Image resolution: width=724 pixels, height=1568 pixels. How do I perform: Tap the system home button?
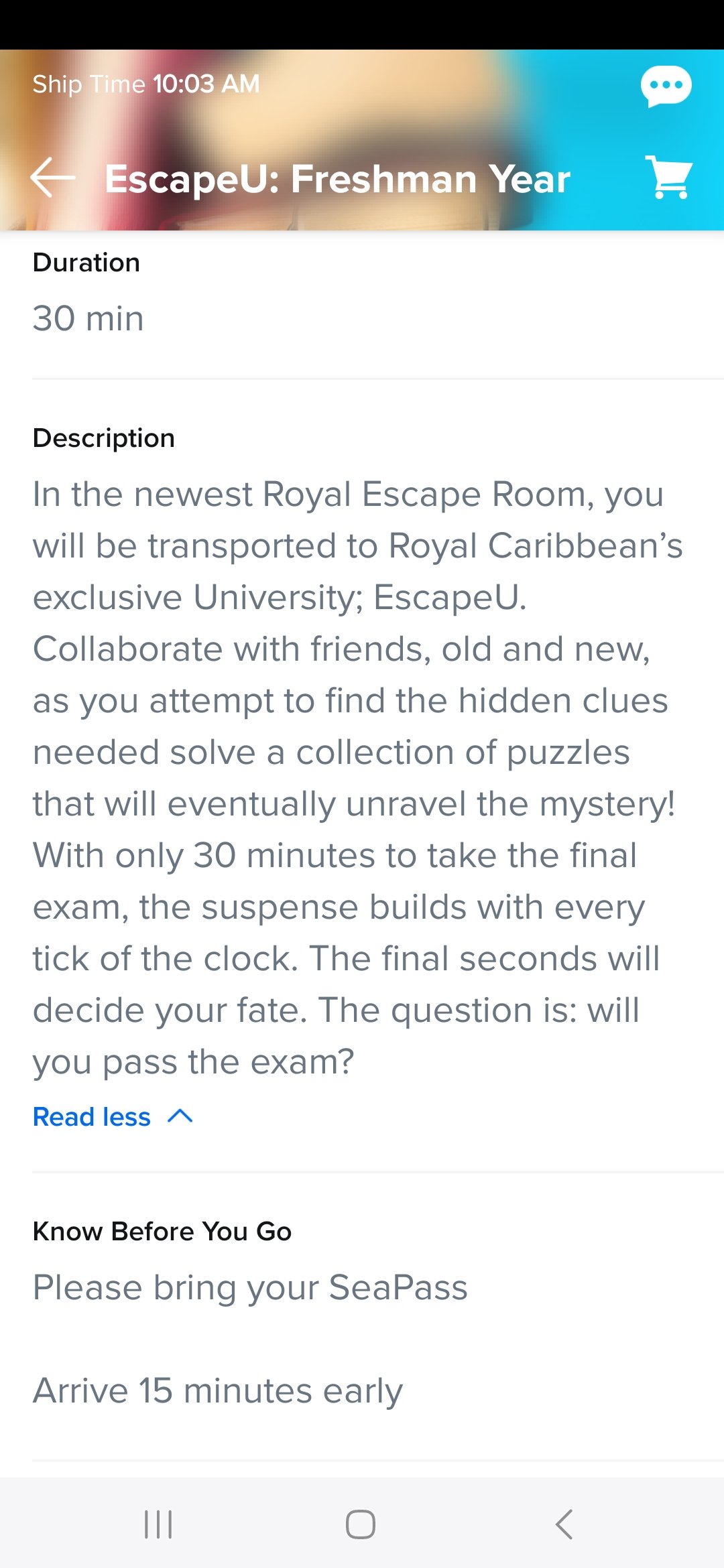[361, 1524]
